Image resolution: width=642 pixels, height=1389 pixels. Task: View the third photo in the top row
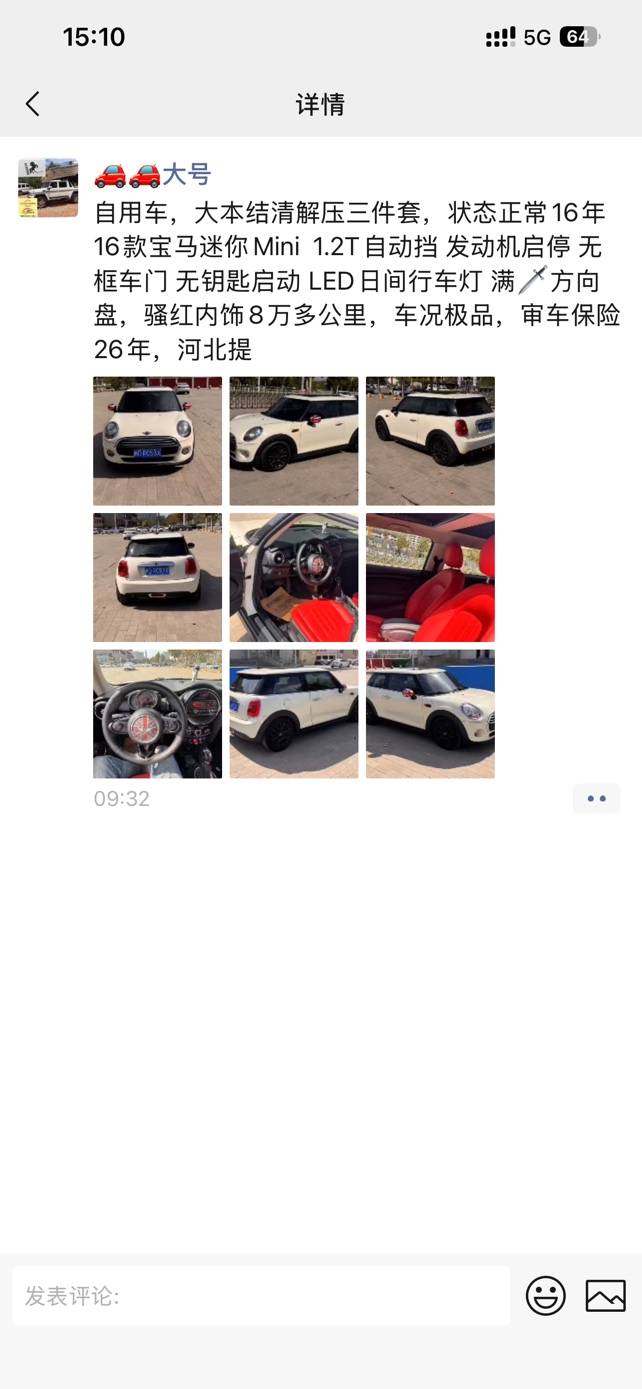pos(430,441)
